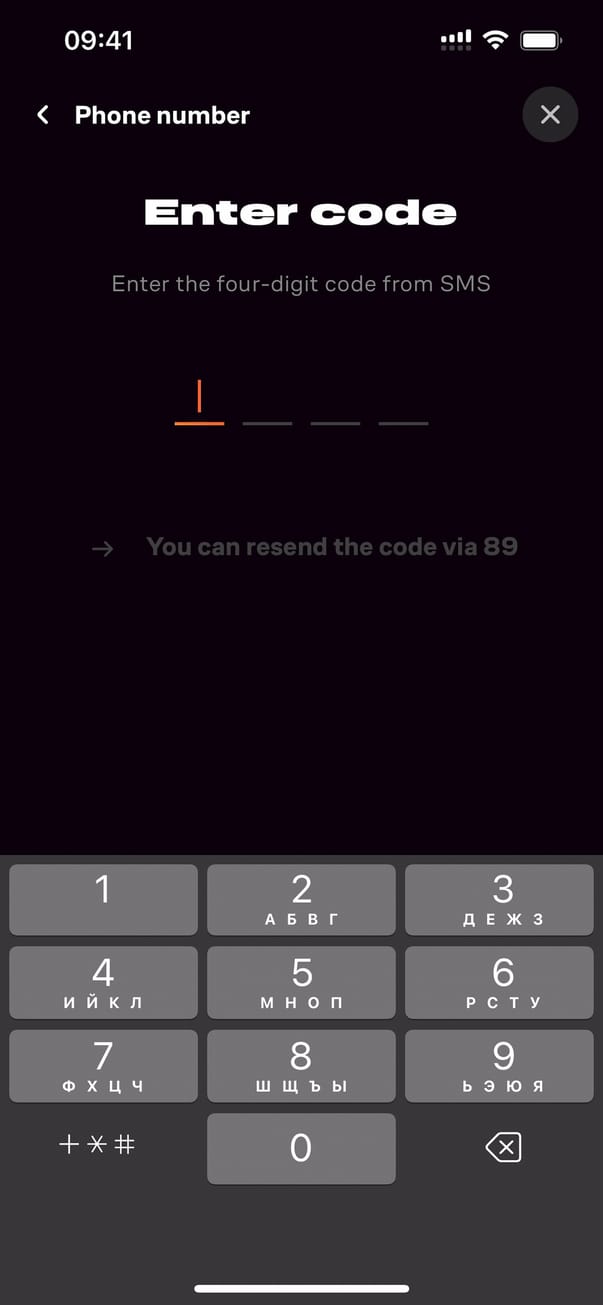Tap the 0 key
Image resolution: width=603 pixels, height=1305 pixels.
pyautogui.click(x=301, y=1148)
